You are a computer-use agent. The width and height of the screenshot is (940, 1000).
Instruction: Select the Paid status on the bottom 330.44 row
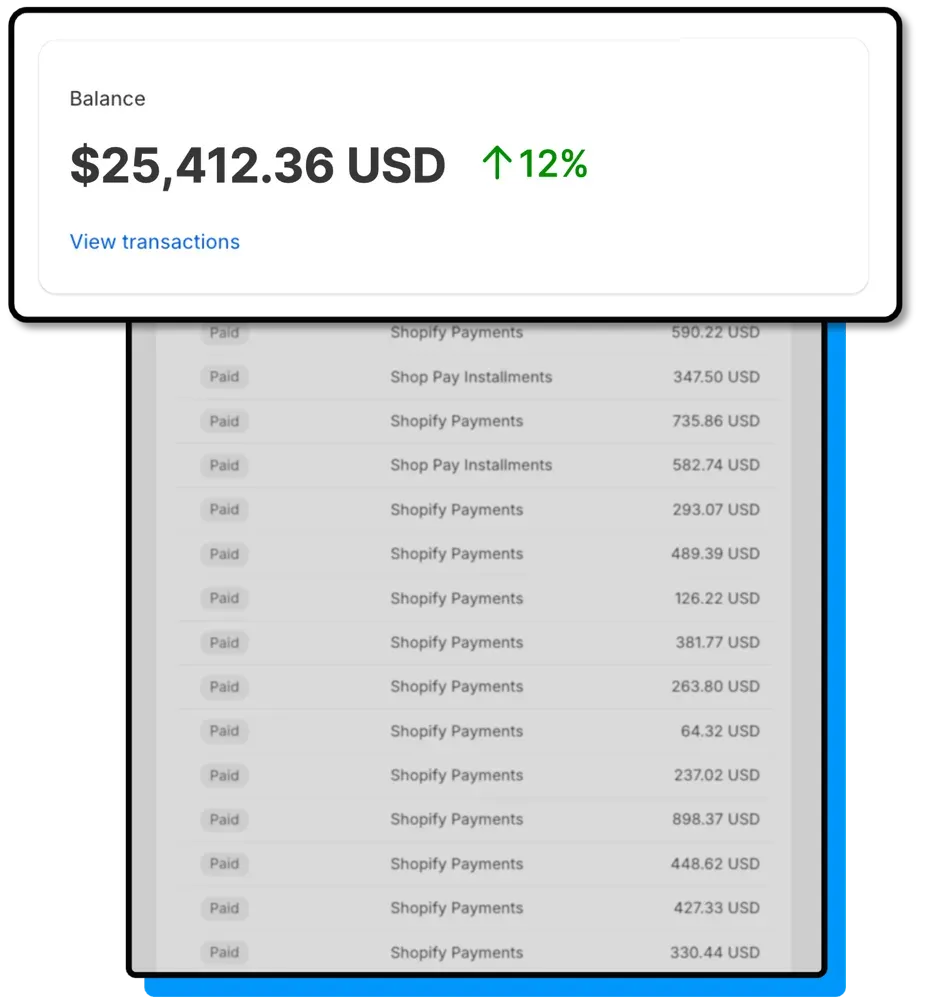(224, 952)
